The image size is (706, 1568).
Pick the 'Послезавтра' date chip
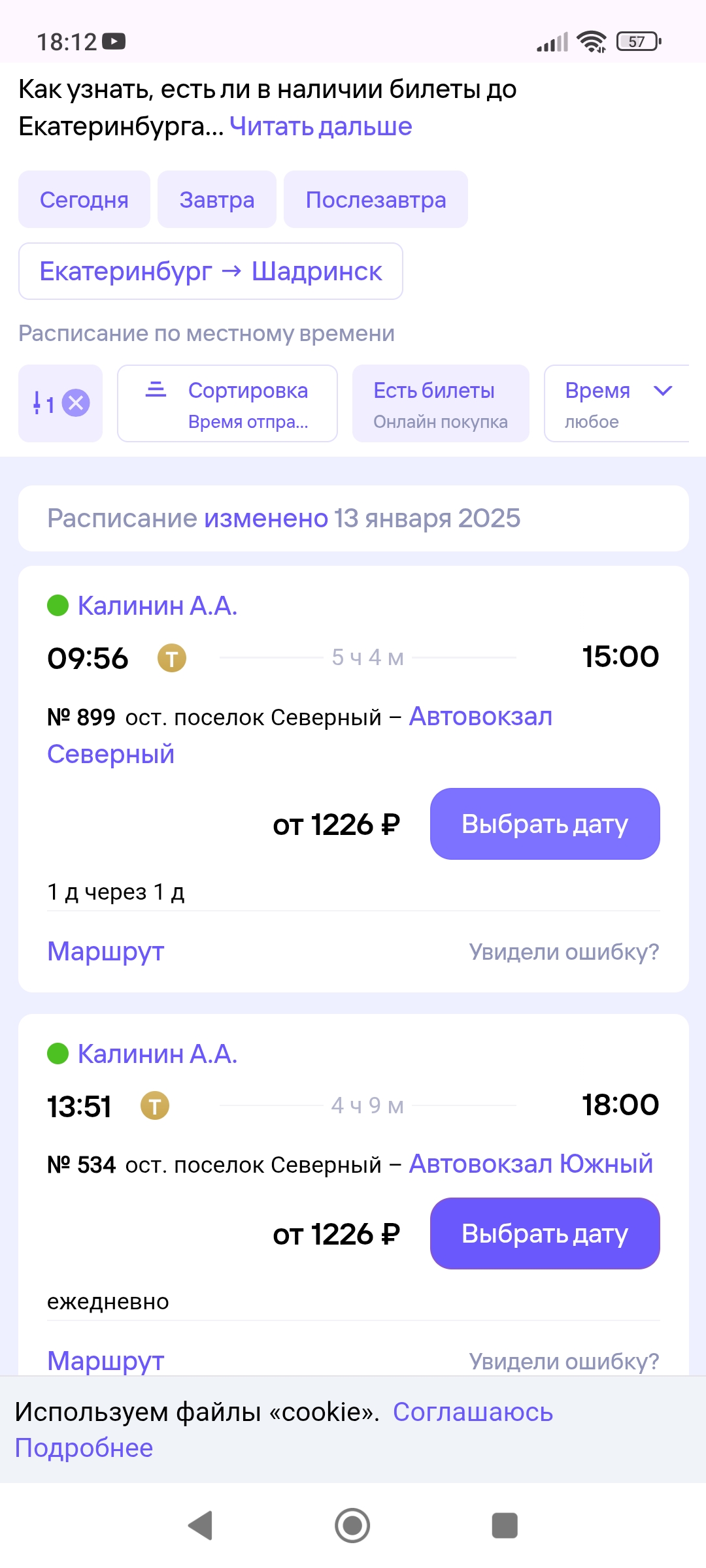tap(376, 200)
